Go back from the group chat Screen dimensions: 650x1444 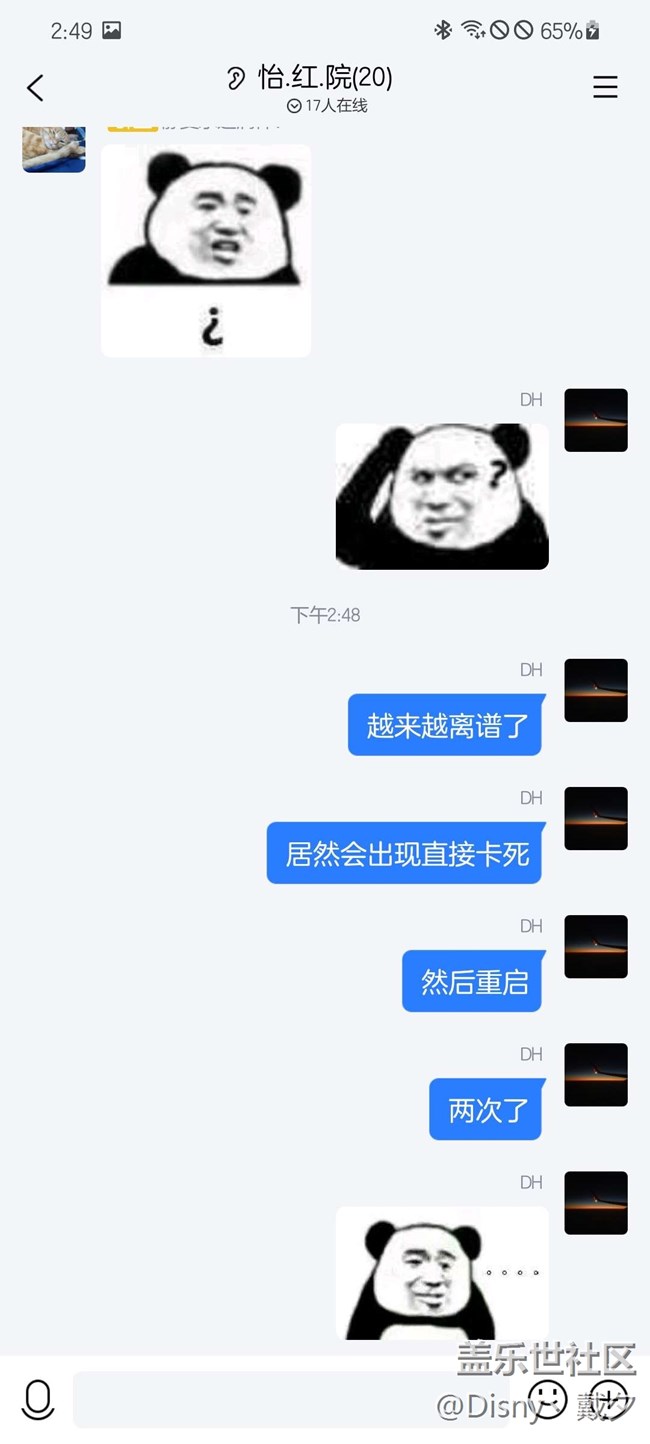tap(36, 88)
